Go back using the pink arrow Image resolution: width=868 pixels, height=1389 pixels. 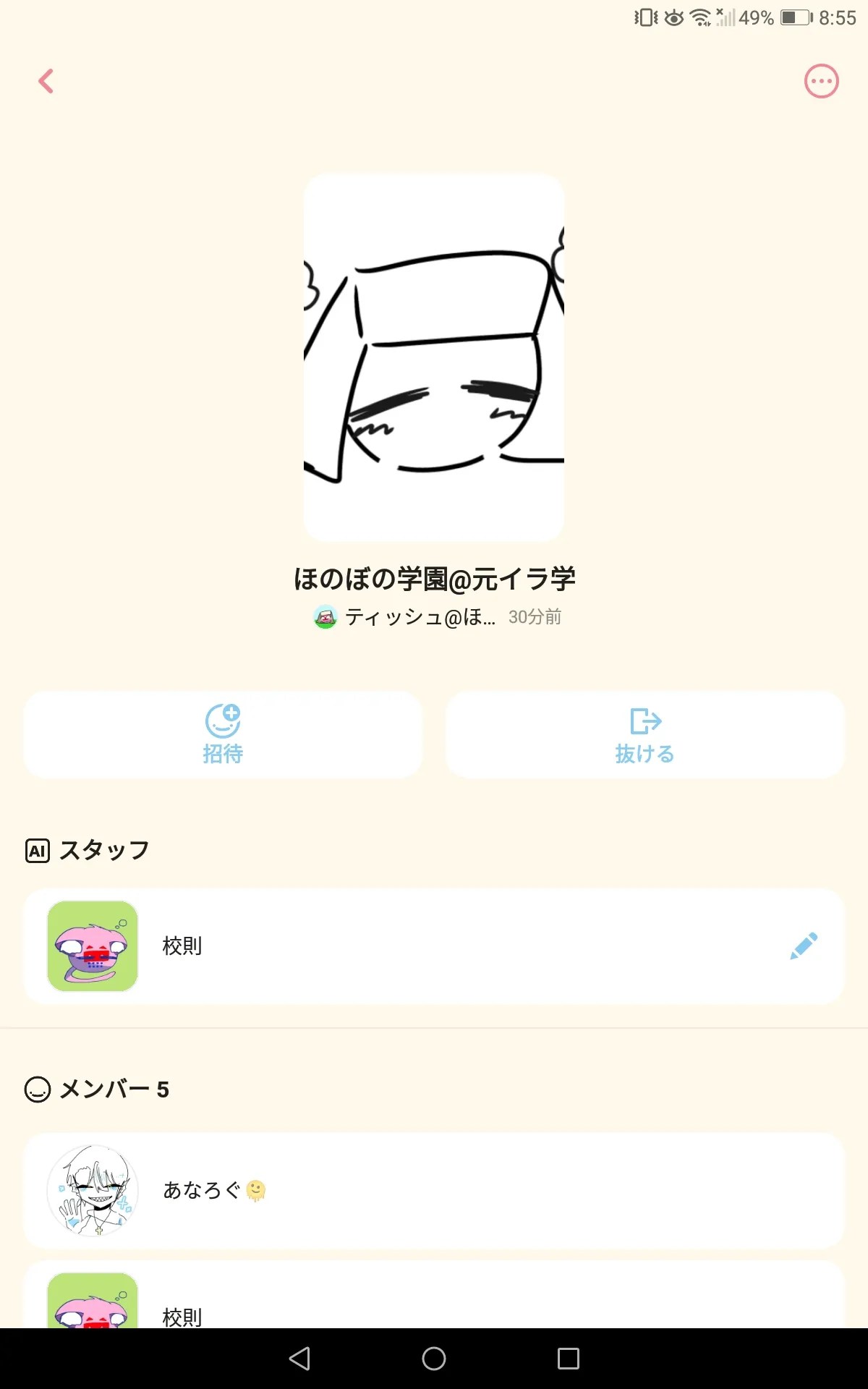pyautogui.click(x=46, y=81)
